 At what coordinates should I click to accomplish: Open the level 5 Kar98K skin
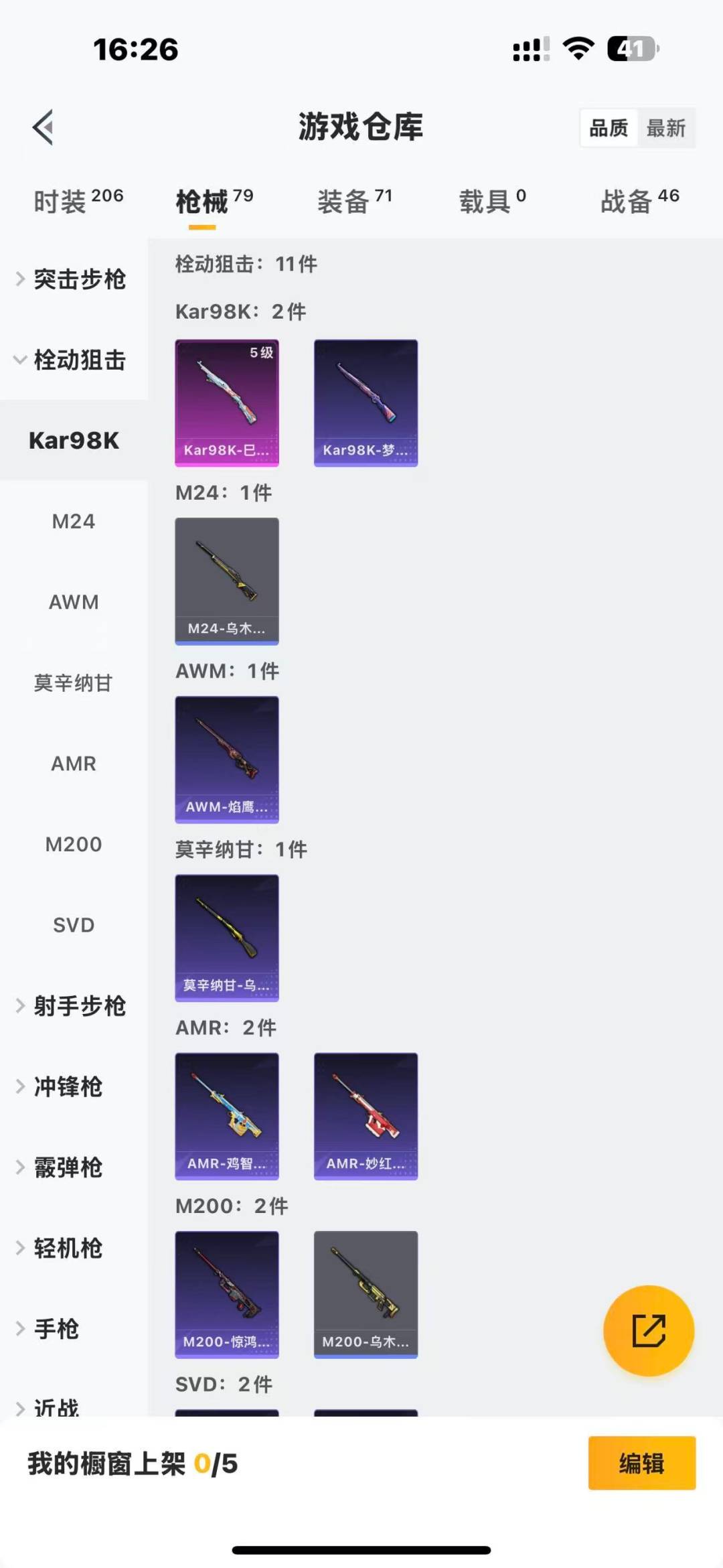click(227, 403)
